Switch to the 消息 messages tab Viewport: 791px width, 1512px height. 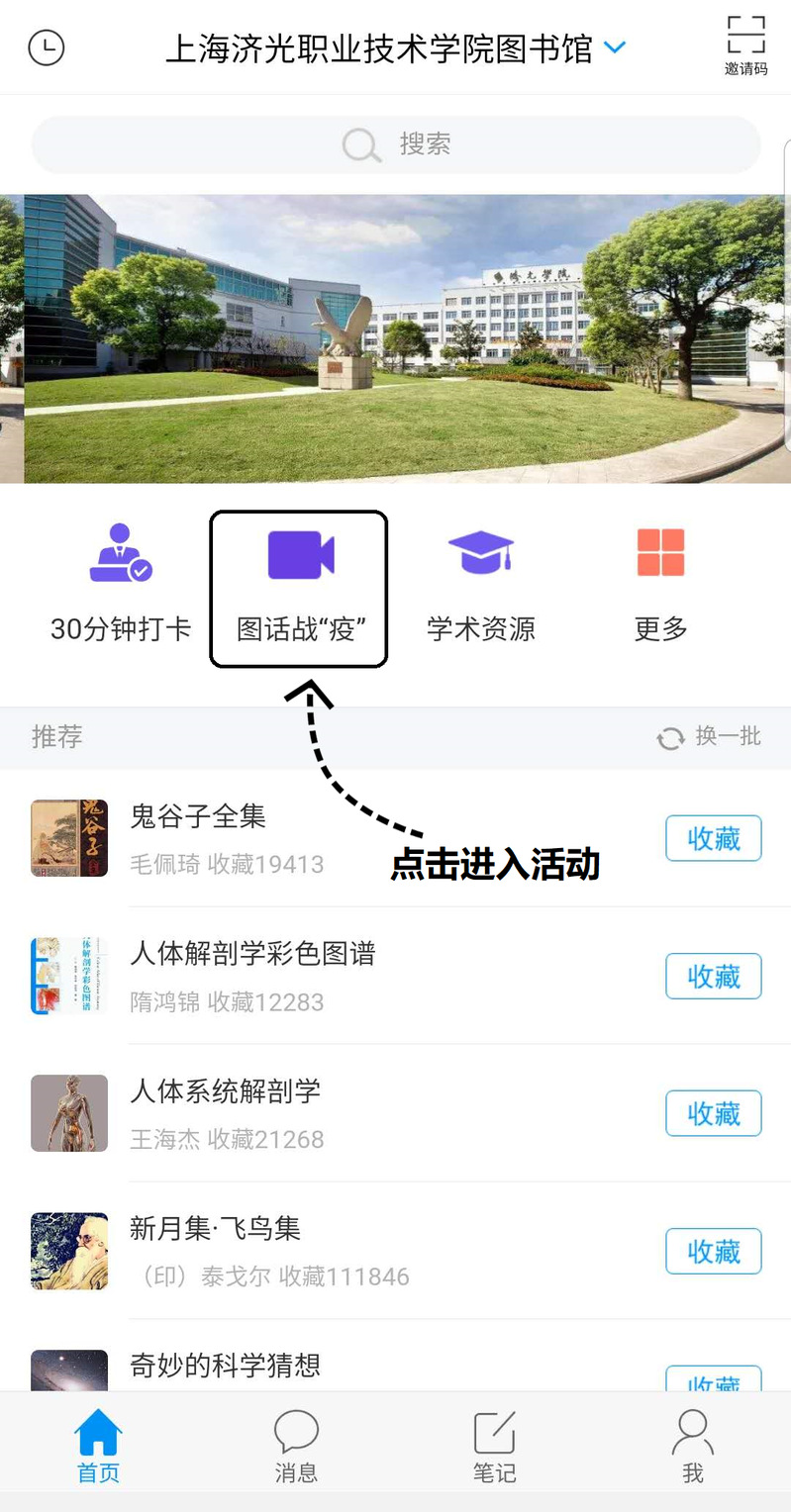tap(296, 1447)
